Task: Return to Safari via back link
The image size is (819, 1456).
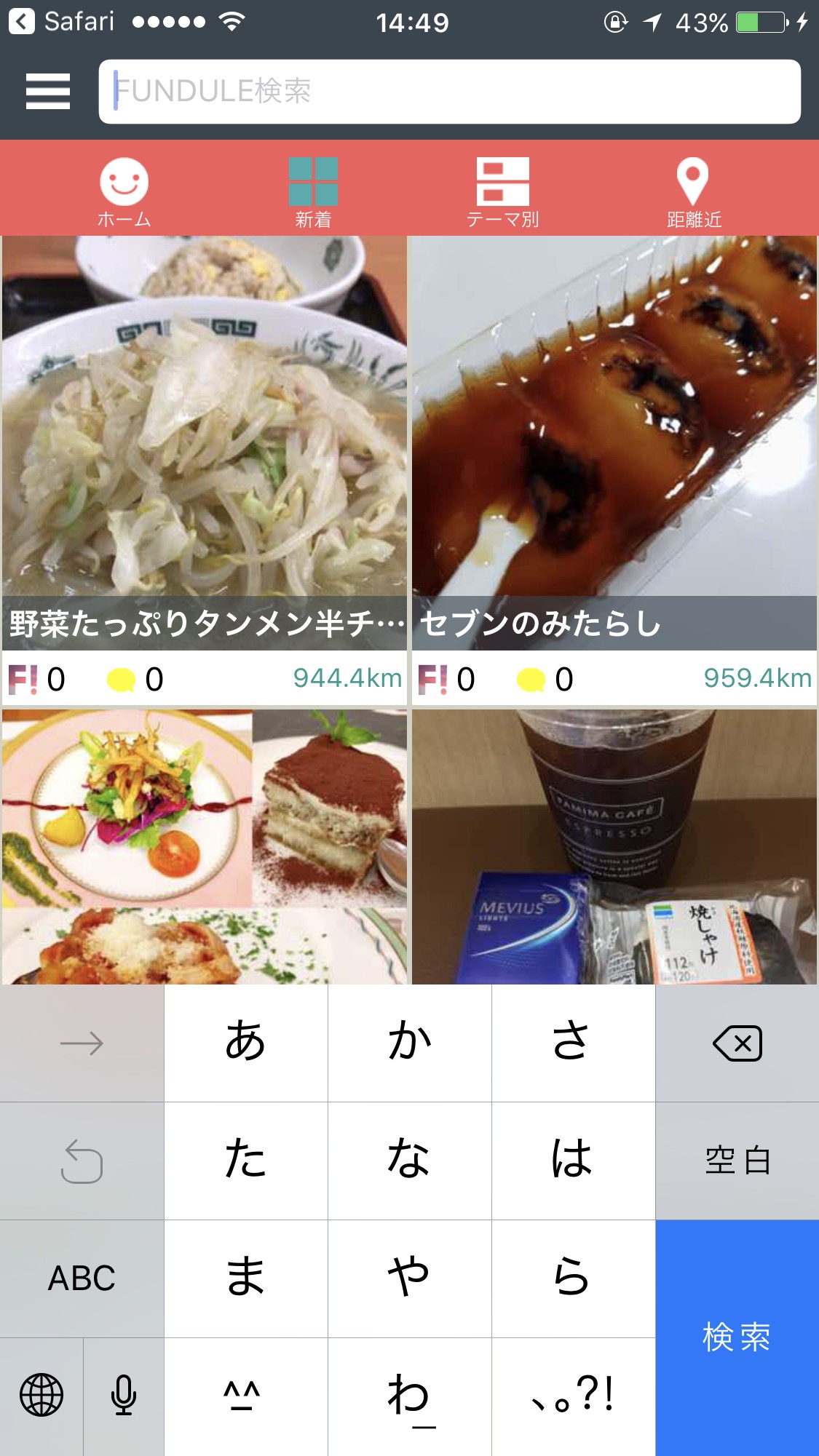Action: pyautogui.click(x=62, y=22)
